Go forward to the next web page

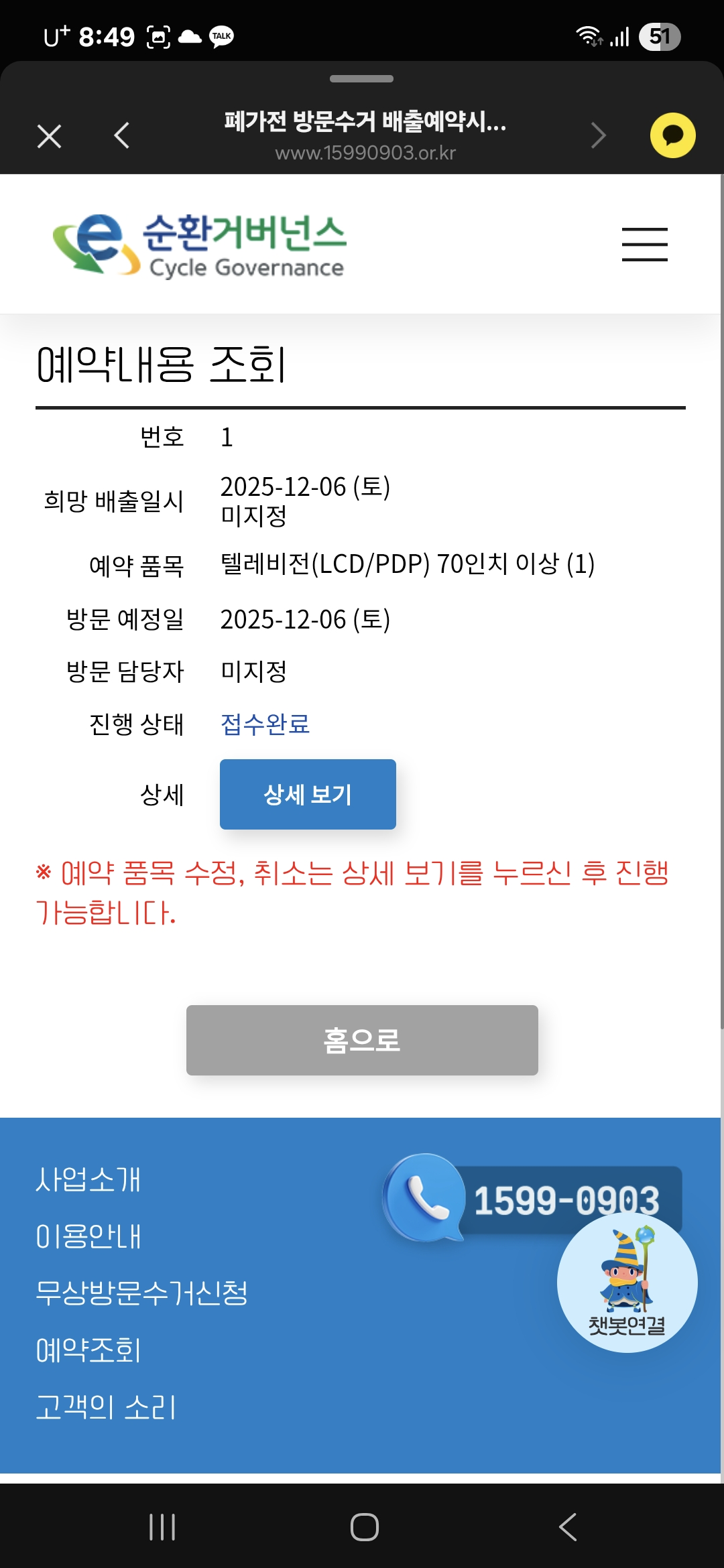pyautogui.click(x=599, y=135)
